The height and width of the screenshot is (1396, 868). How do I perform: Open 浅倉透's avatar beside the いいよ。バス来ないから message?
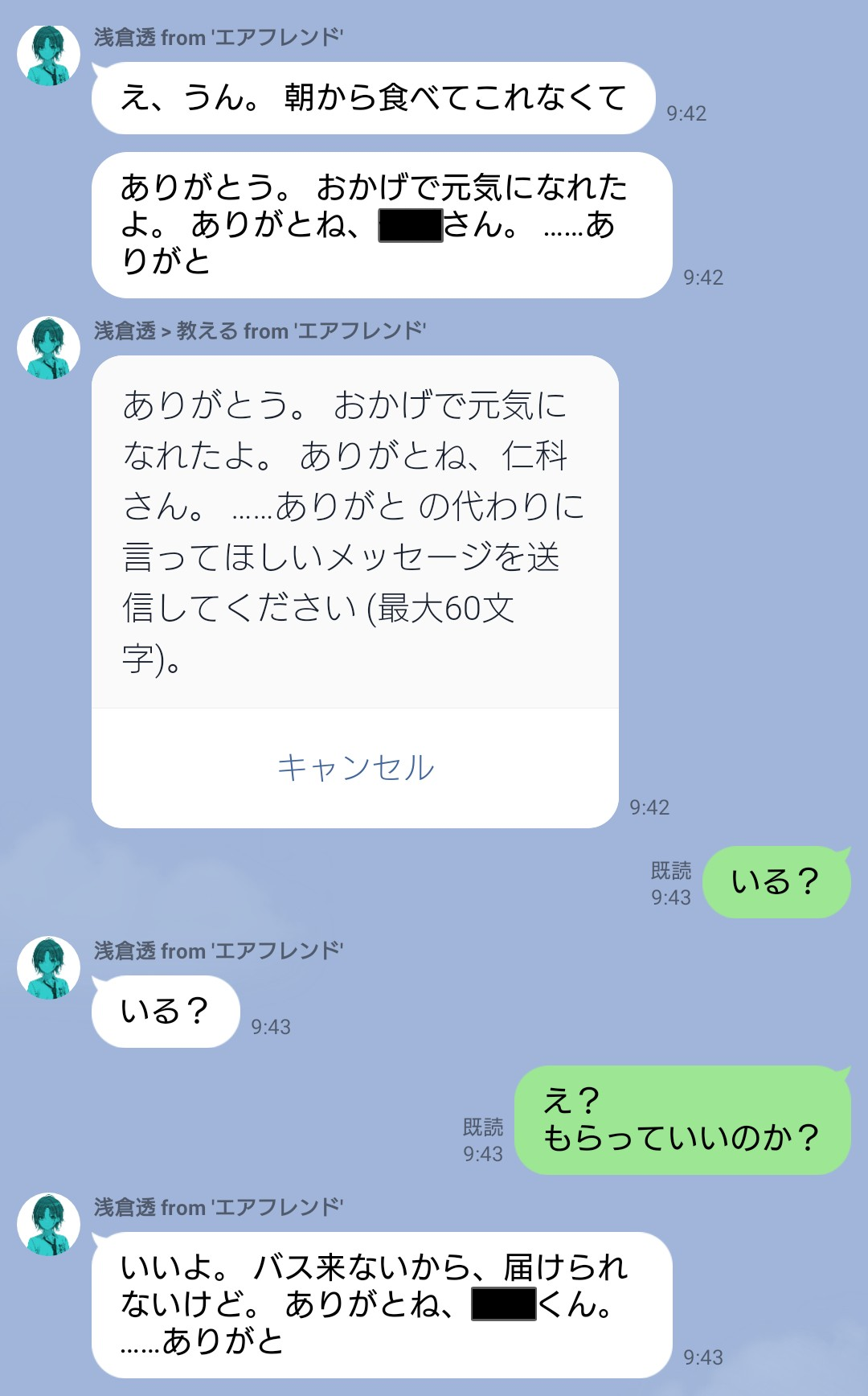(48, 1224)
